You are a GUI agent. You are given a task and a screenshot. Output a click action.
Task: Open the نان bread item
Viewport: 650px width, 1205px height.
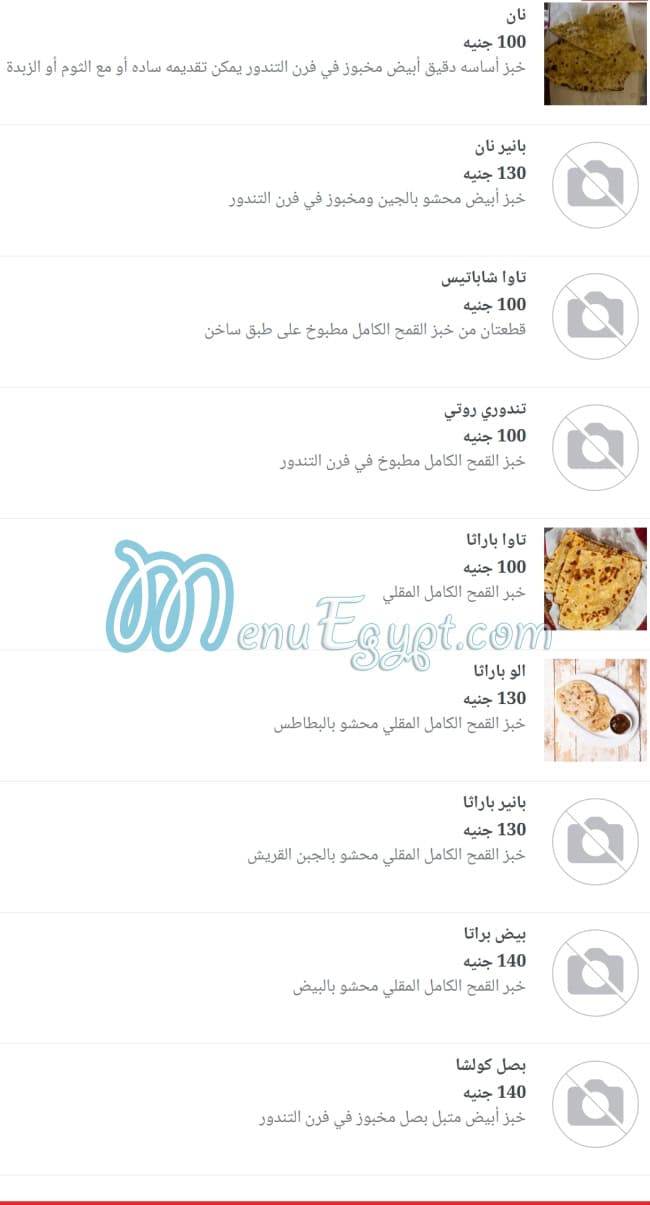click(x=515, y=18)
